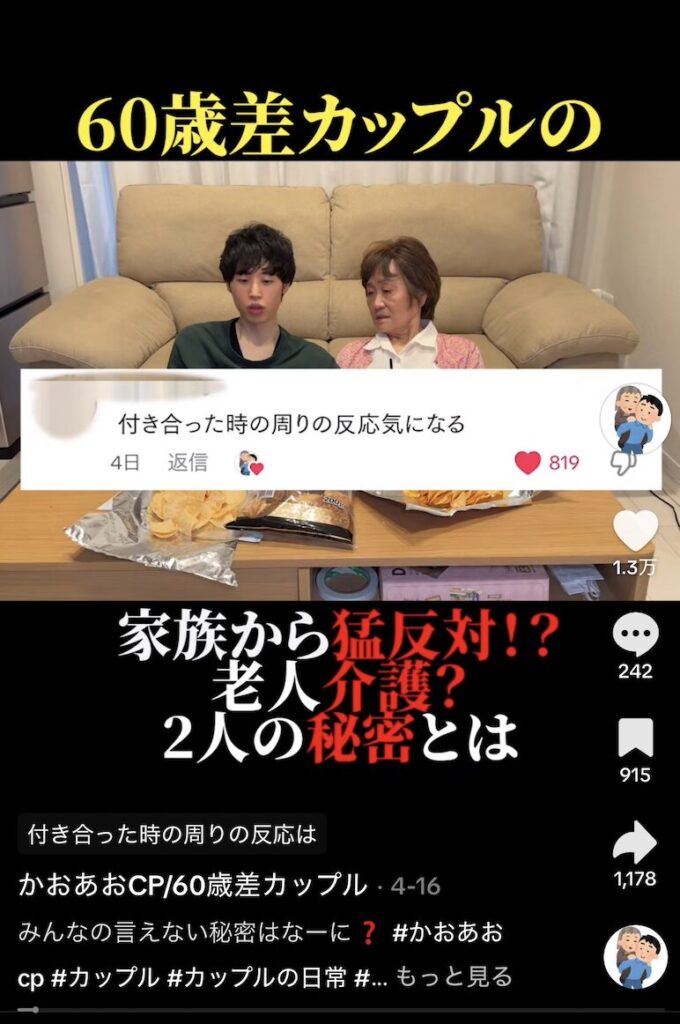Like this video with the heart
The height and width of the screenshot is (1024, 680).
click(635, 531)
